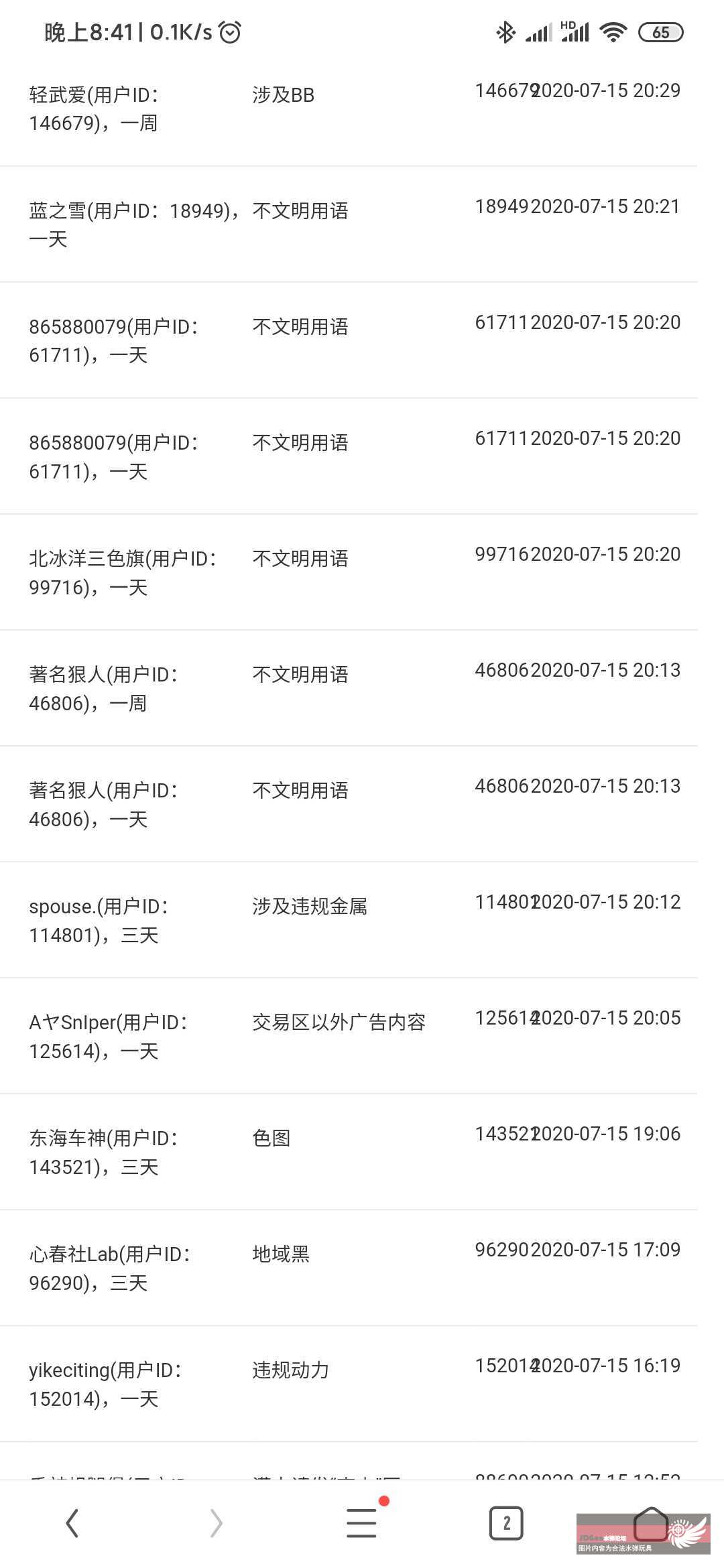The image size is (724, 1568).
Task: Go to the browser home page
Action: tap(650, 1523)
